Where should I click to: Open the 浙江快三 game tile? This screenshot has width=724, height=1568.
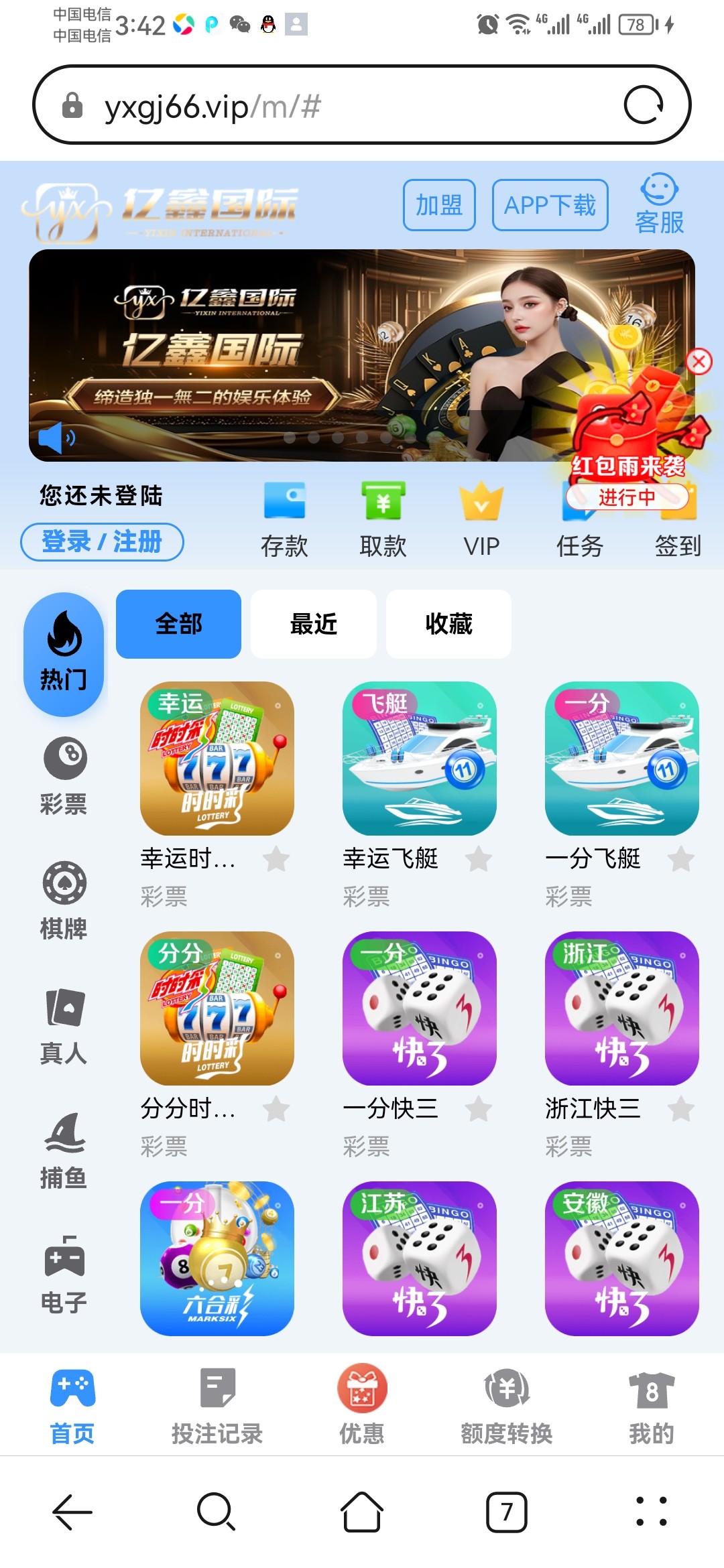[x=621, y=1008]
